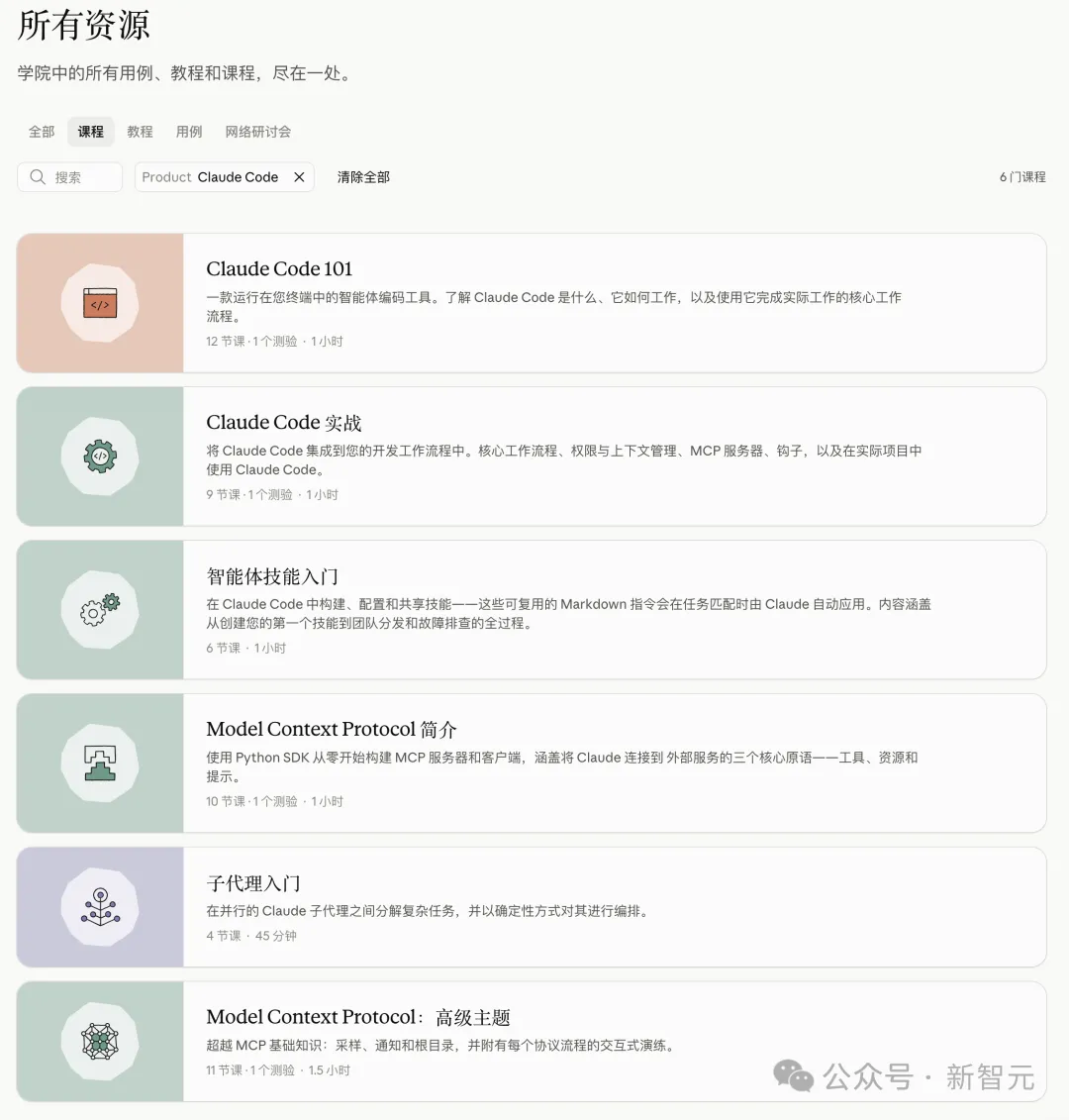Open Model Context Protocol 简介 course
Viewport: 1069px width, 1120px height.
pos(532,764)
